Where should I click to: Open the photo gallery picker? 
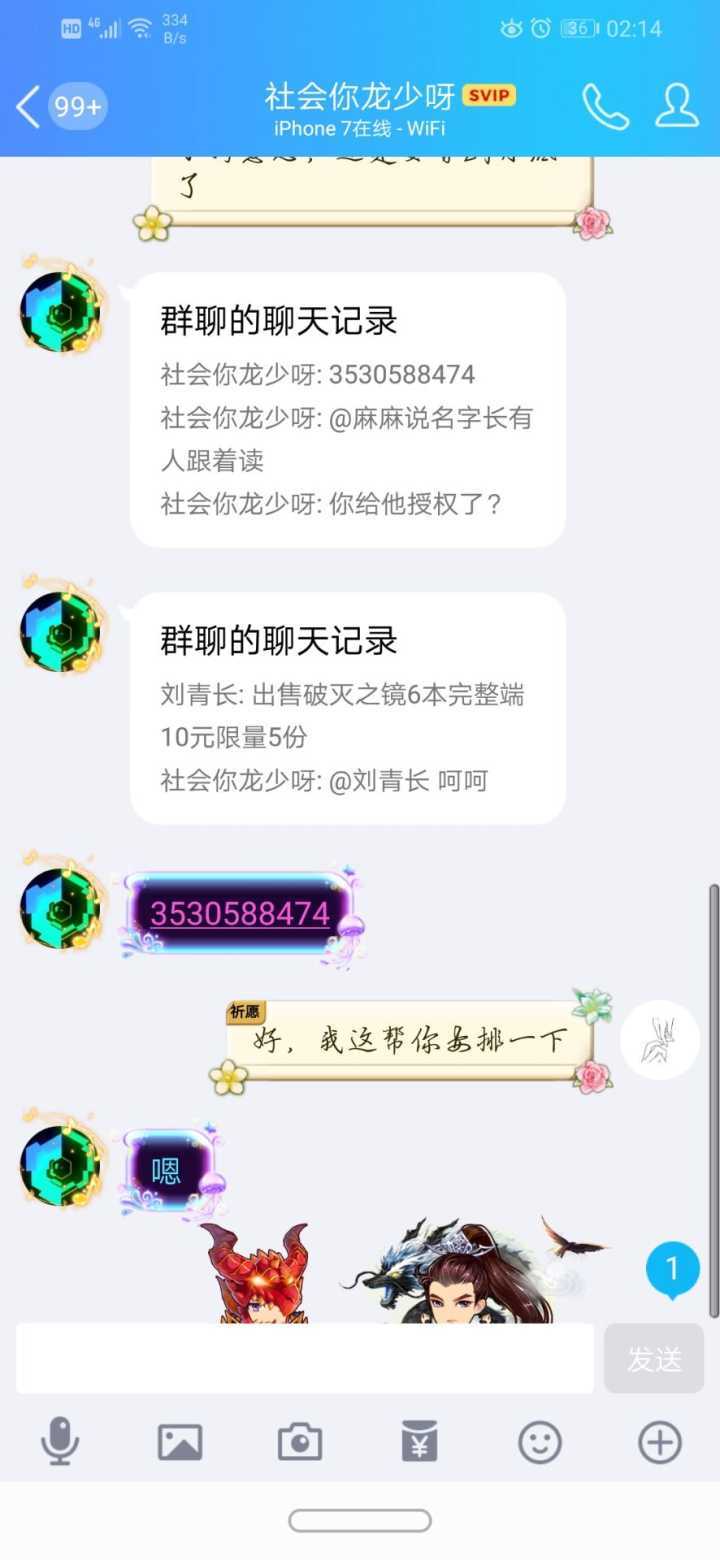(x=180, y=1443)
